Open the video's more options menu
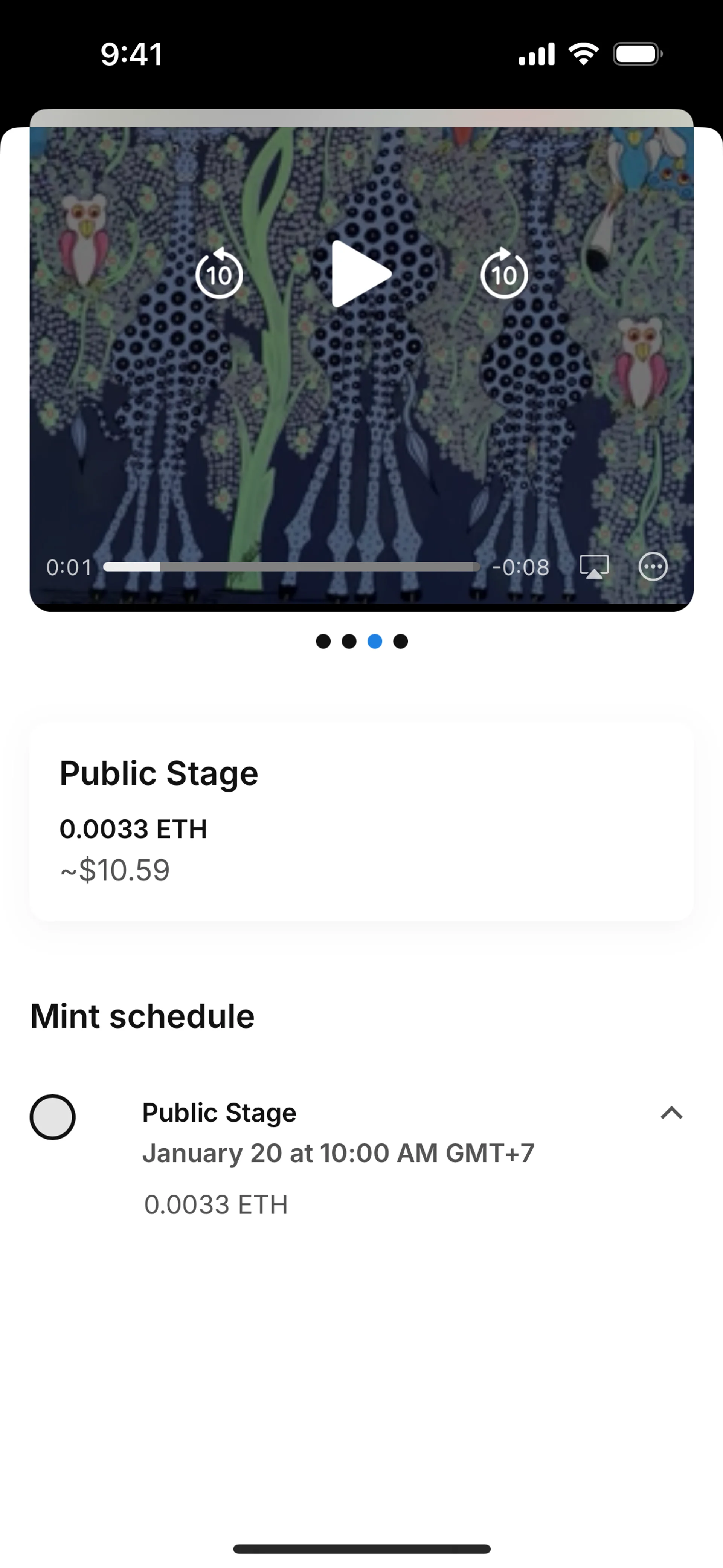 [653, 567]
